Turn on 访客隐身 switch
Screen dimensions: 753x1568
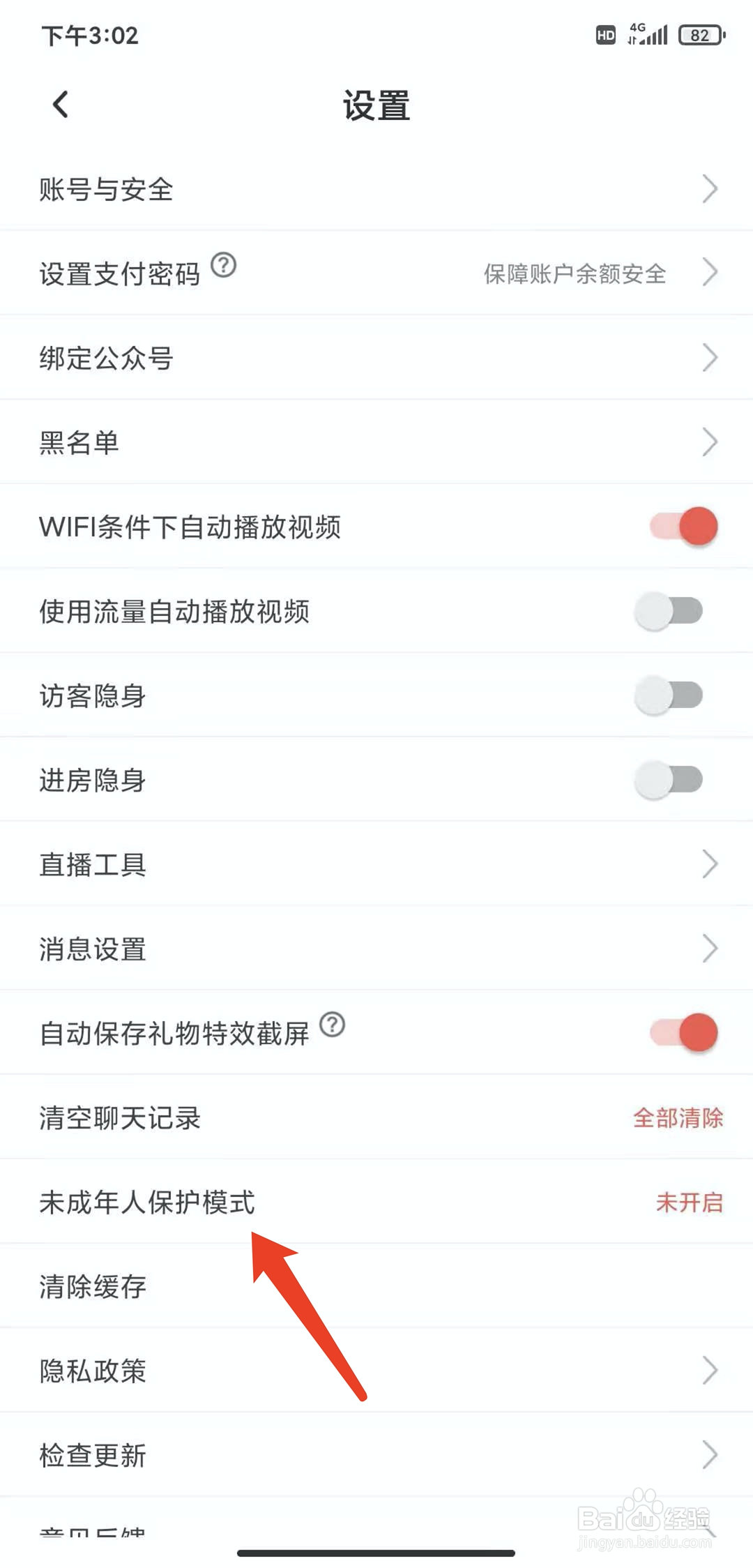pyautogui.click(x=669, y=695)
